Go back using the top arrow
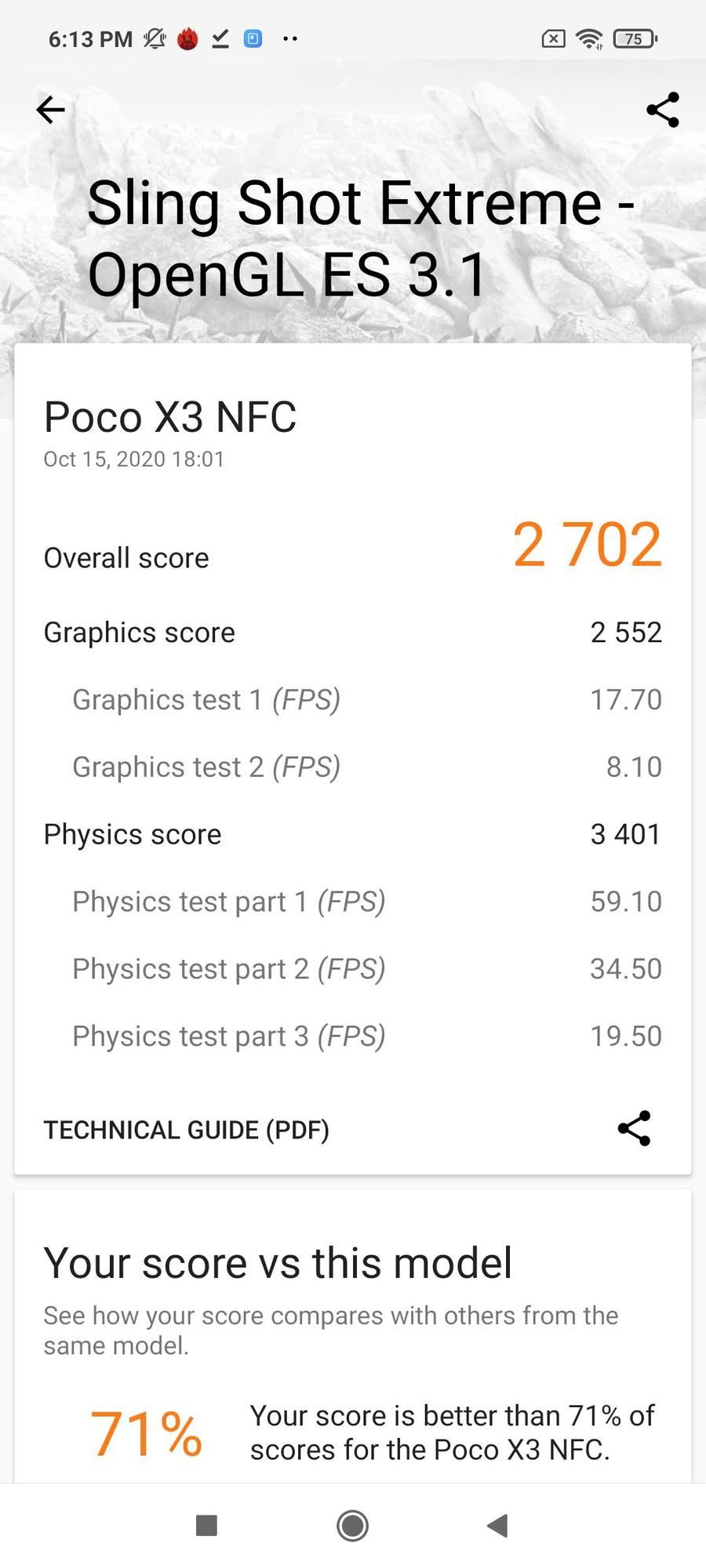This screenshot has height=1568, width=706. 51,110
